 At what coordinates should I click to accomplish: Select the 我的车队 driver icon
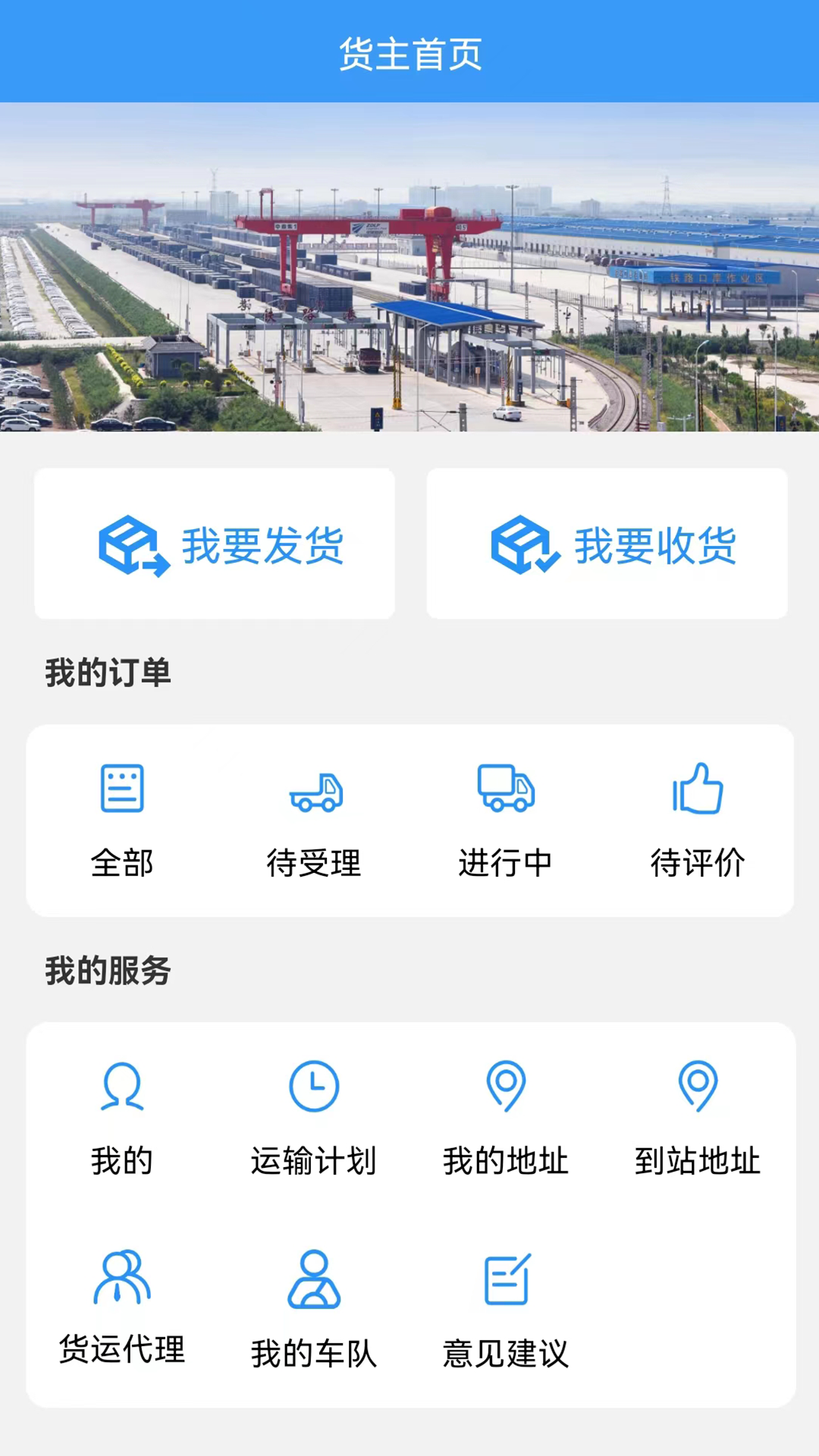point(314,1283)
